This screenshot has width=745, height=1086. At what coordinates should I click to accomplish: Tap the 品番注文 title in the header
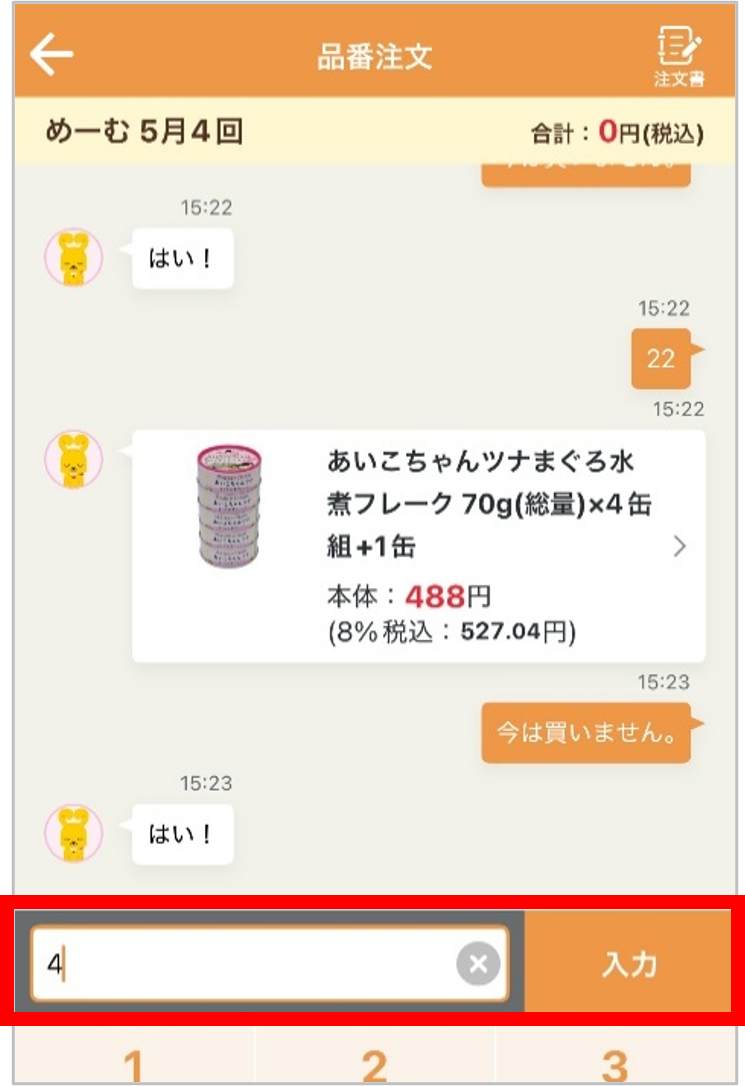click(x=372, y=55)
